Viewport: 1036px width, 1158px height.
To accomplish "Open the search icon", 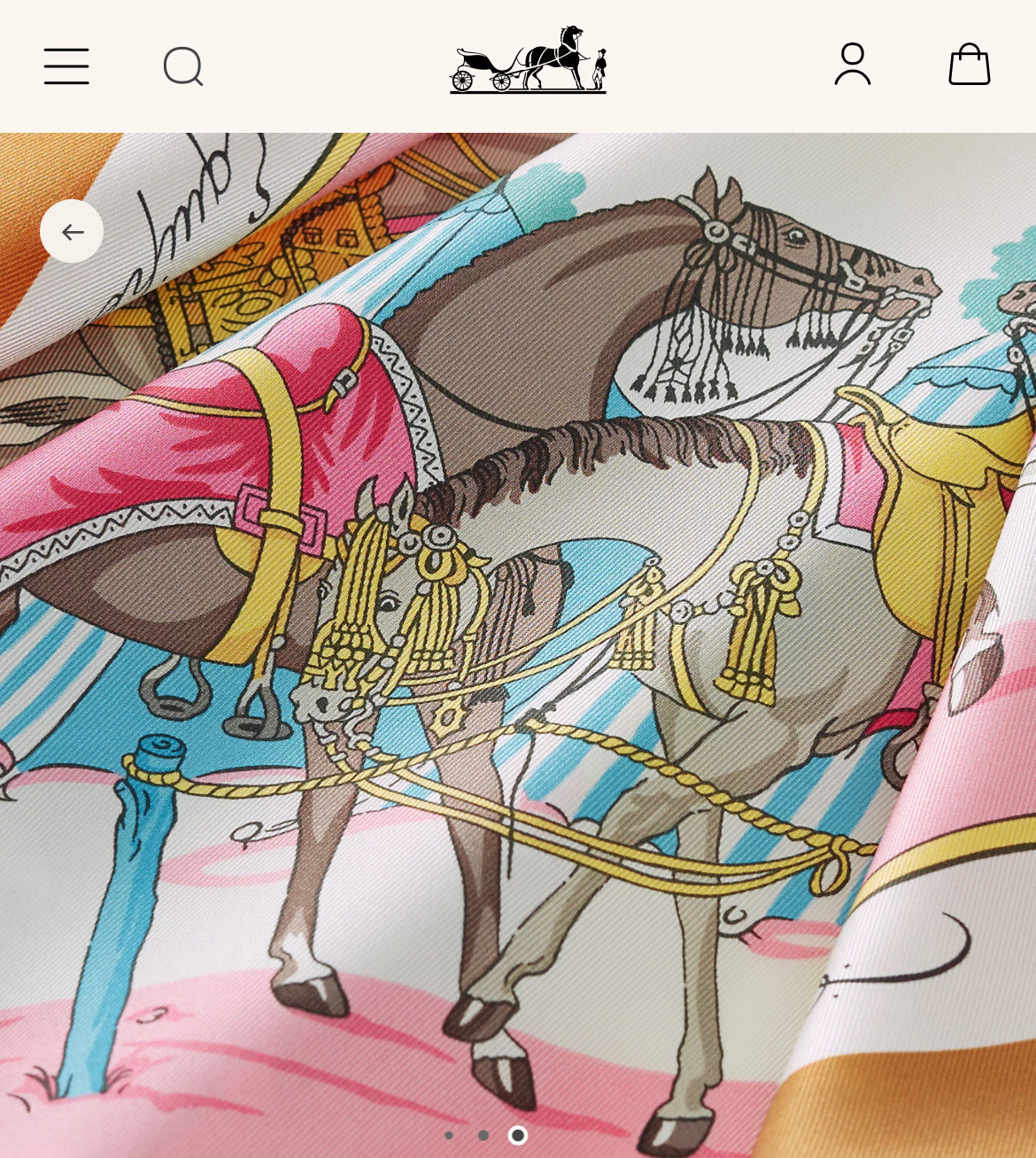I will (x=183, y=66).
